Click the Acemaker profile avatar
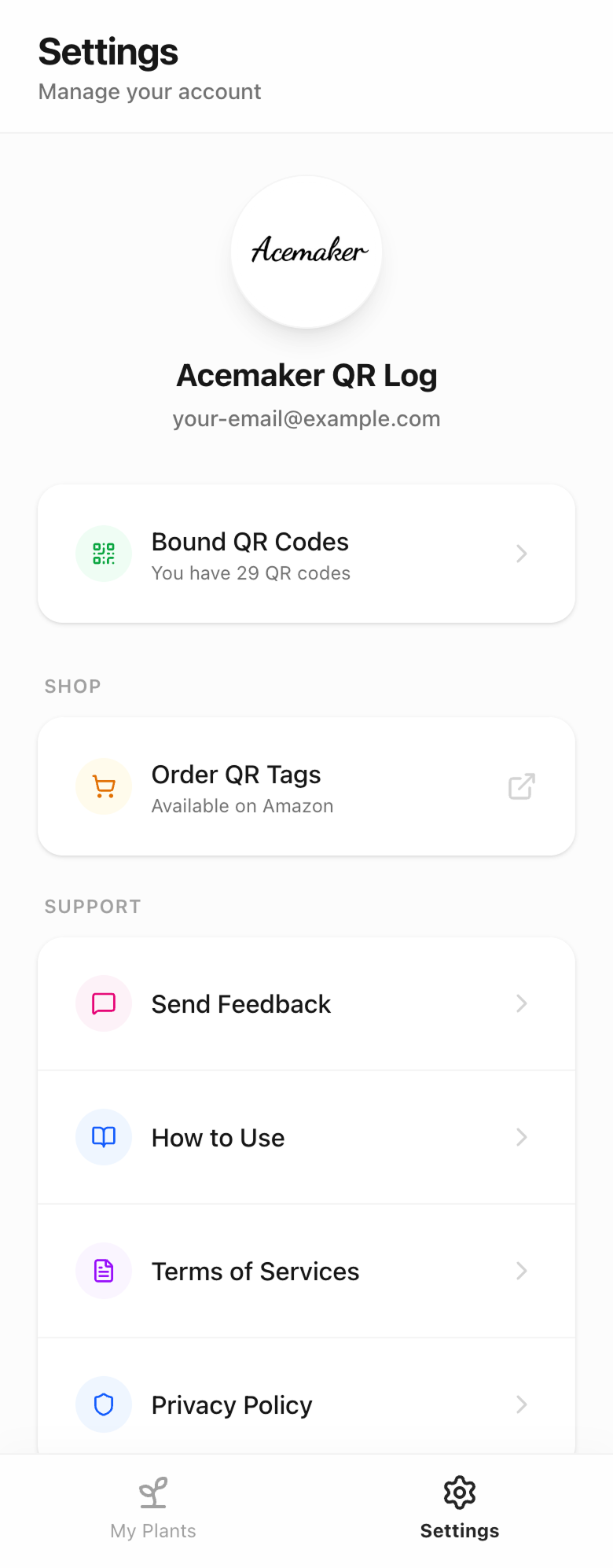Image resolution: width=613 pixels, height=1568 pixels. pyautogui.click(x=306, y=251)
